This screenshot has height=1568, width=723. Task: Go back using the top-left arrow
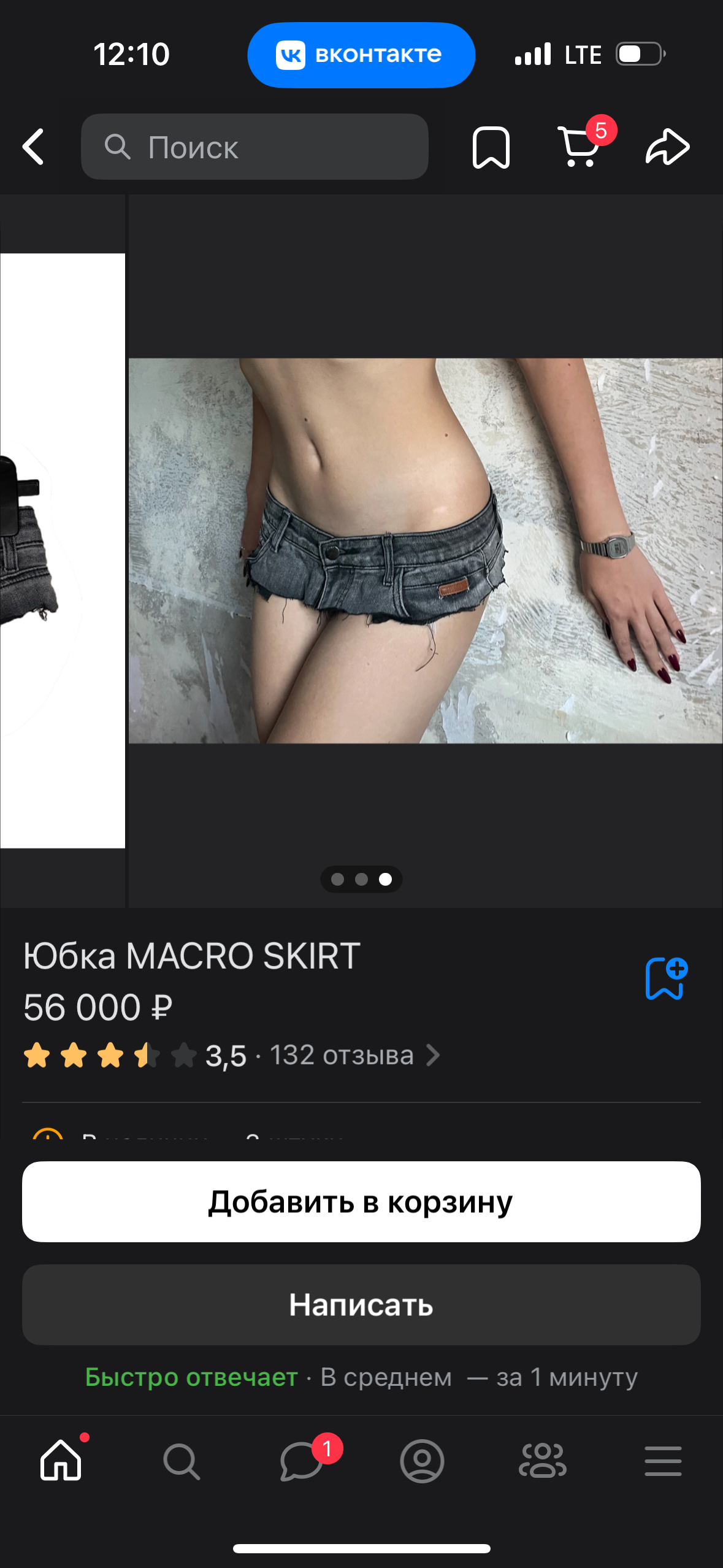pyautogui.click(x=34, y=147)
